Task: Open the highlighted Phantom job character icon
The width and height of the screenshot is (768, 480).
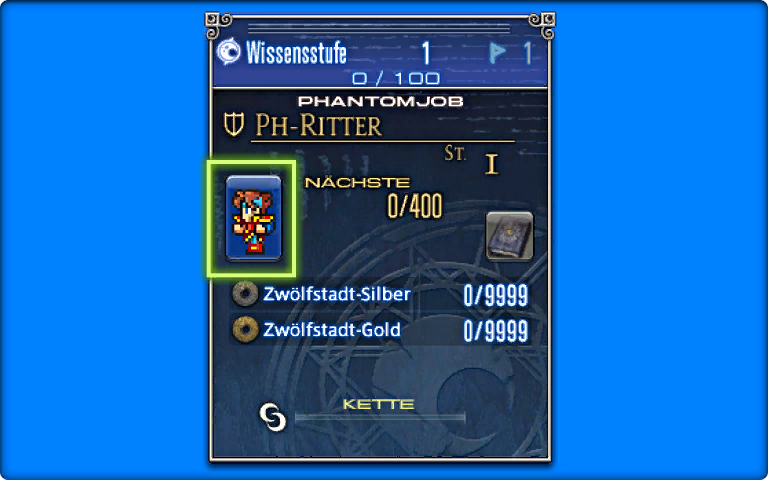Action: point(252,217)
